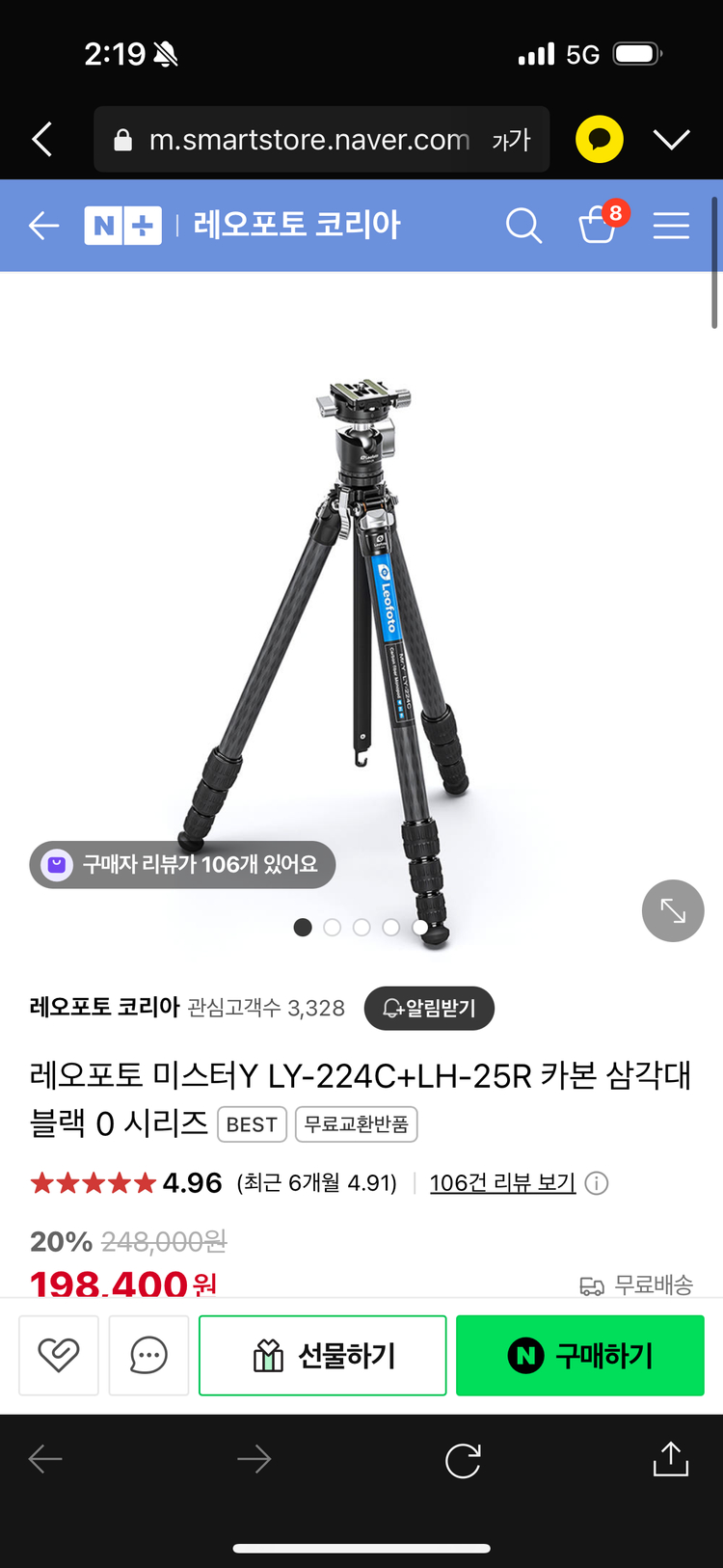Open the 106건 리뷰 보기 link
Image resolution: width=723 pixels, height=1568 pixels.
pyautogui.click(x=502, y=1183)
